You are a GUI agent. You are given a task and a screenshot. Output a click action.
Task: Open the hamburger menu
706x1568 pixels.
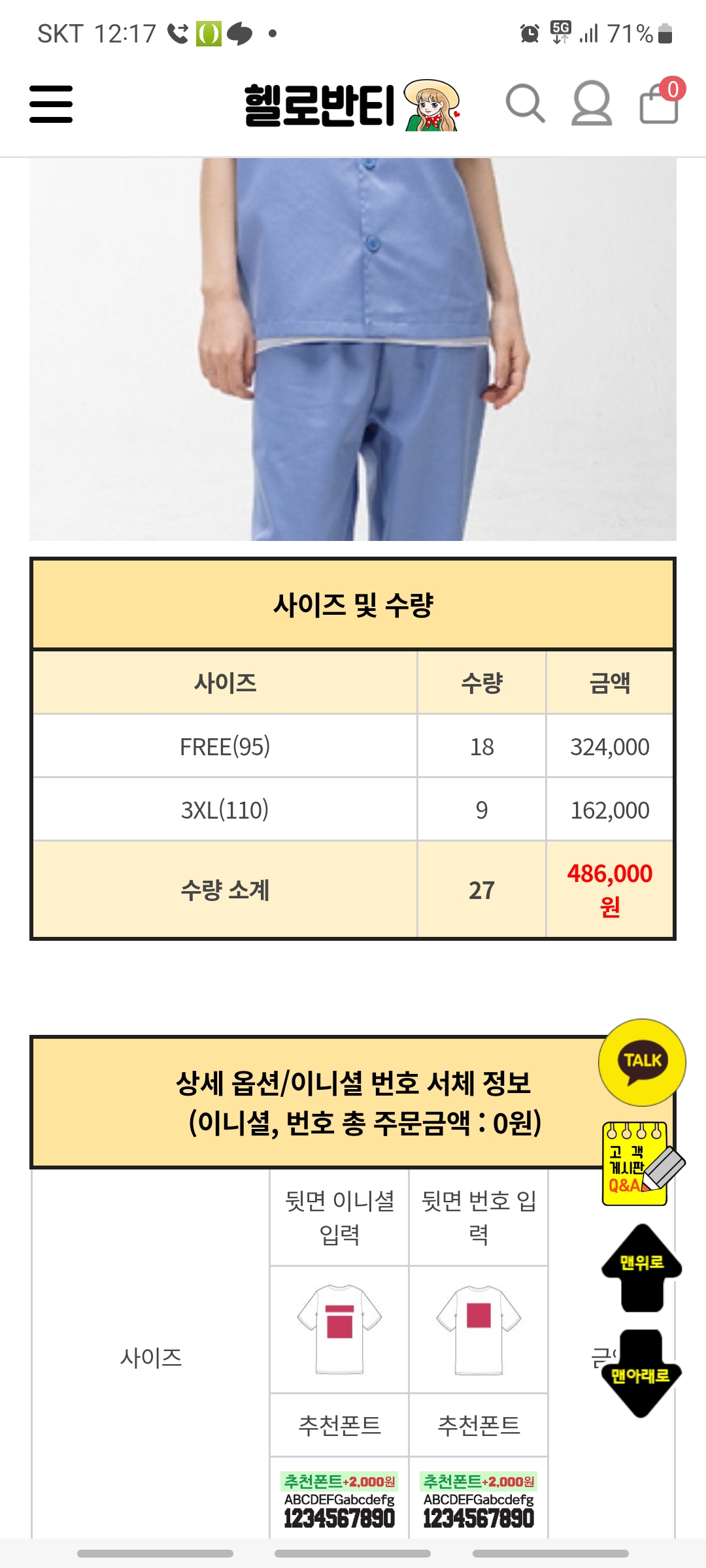[51, 104]
